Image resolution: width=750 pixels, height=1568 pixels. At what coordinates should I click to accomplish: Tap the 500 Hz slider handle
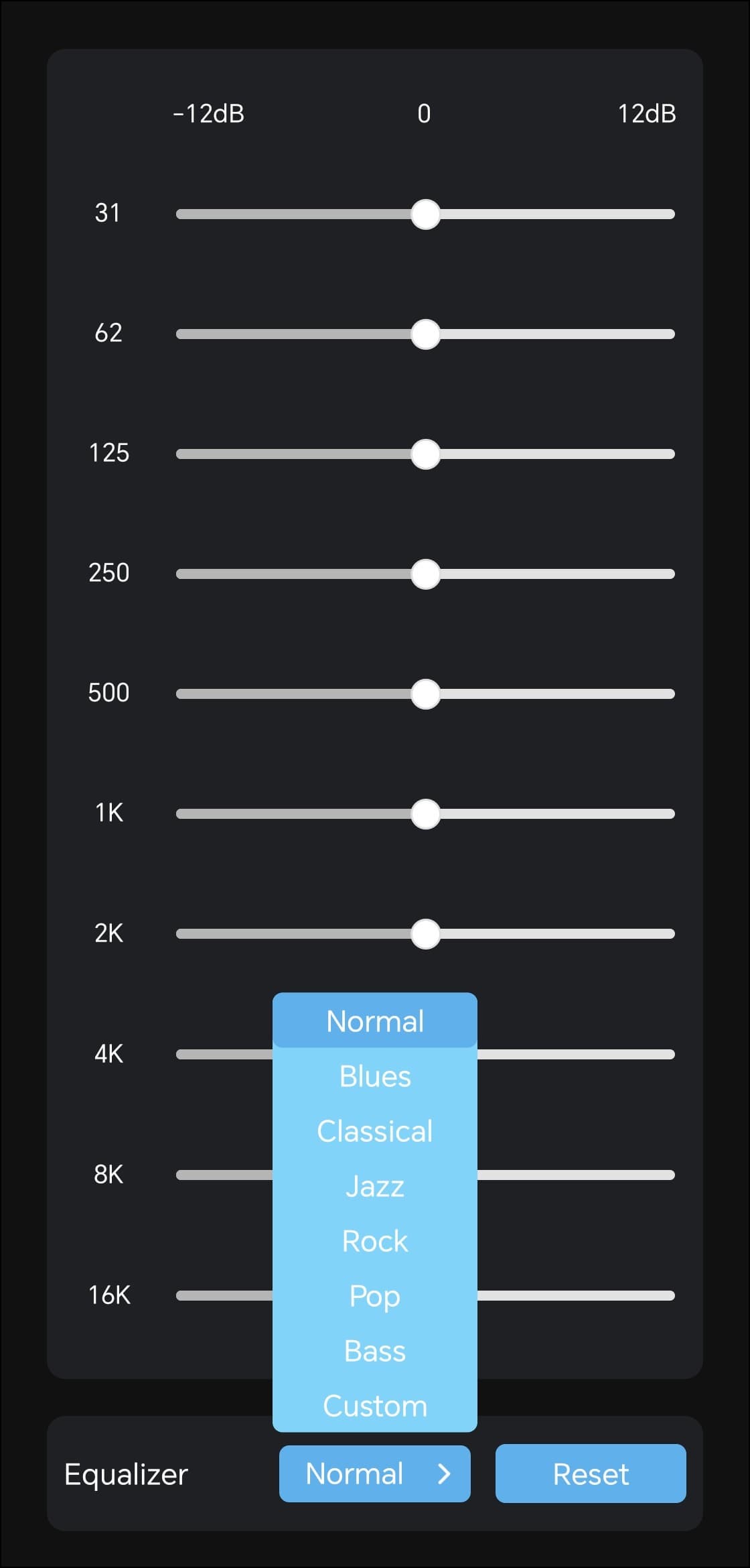coord(425,694)
